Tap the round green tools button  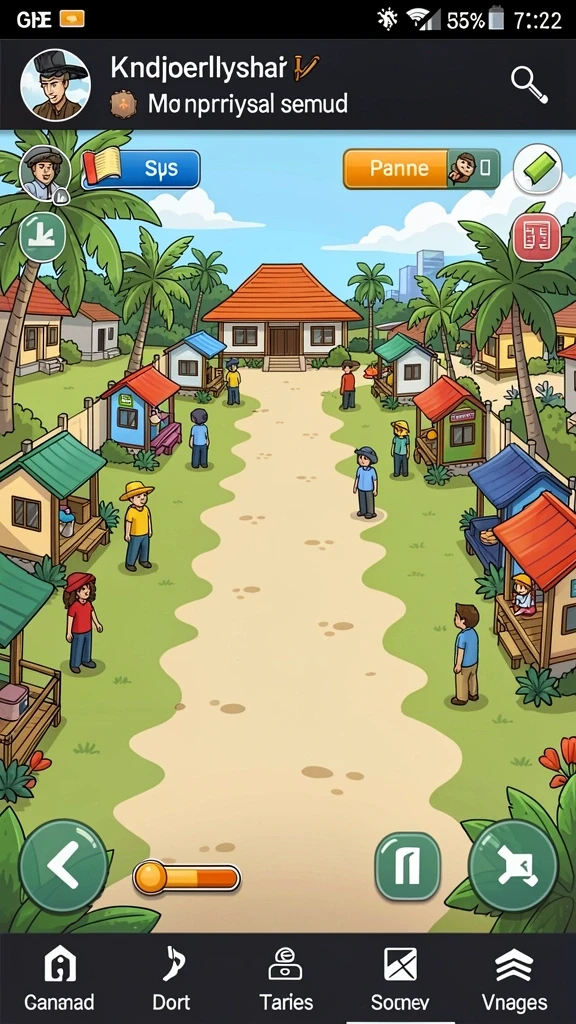[513, 865]
